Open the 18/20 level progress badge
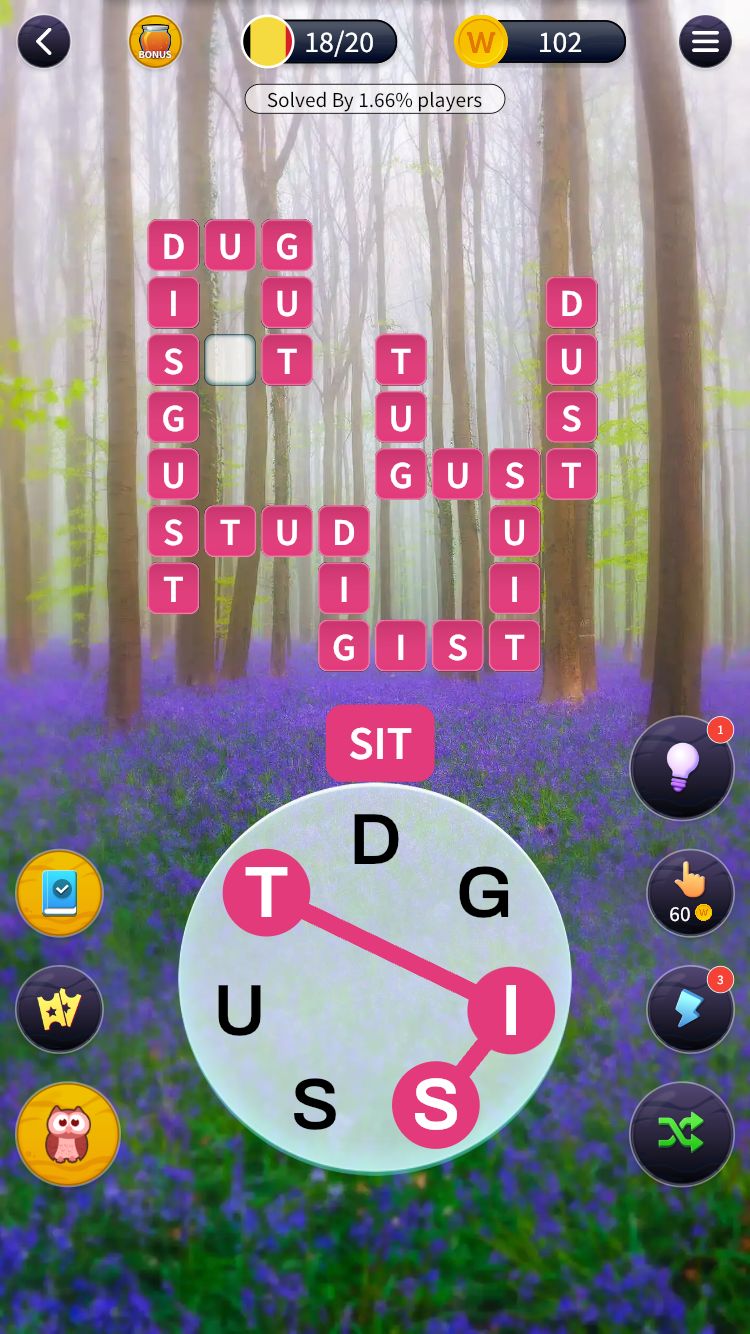This screenshot has width=750, height=1334. click(x=320, y=42)
